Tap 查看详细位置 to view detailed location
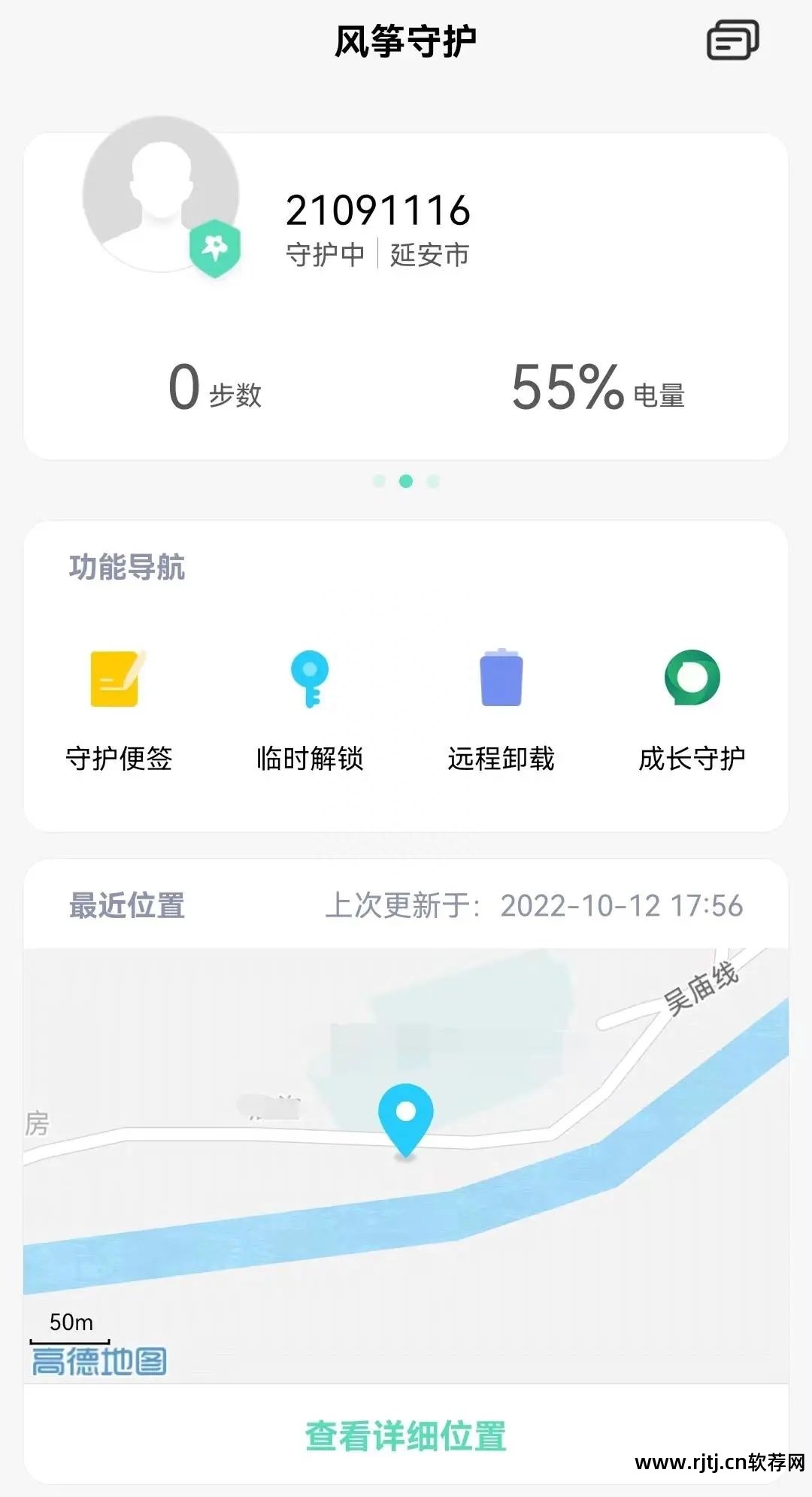The width and height of the screenshot is (812, 1497). (405, 1436)
